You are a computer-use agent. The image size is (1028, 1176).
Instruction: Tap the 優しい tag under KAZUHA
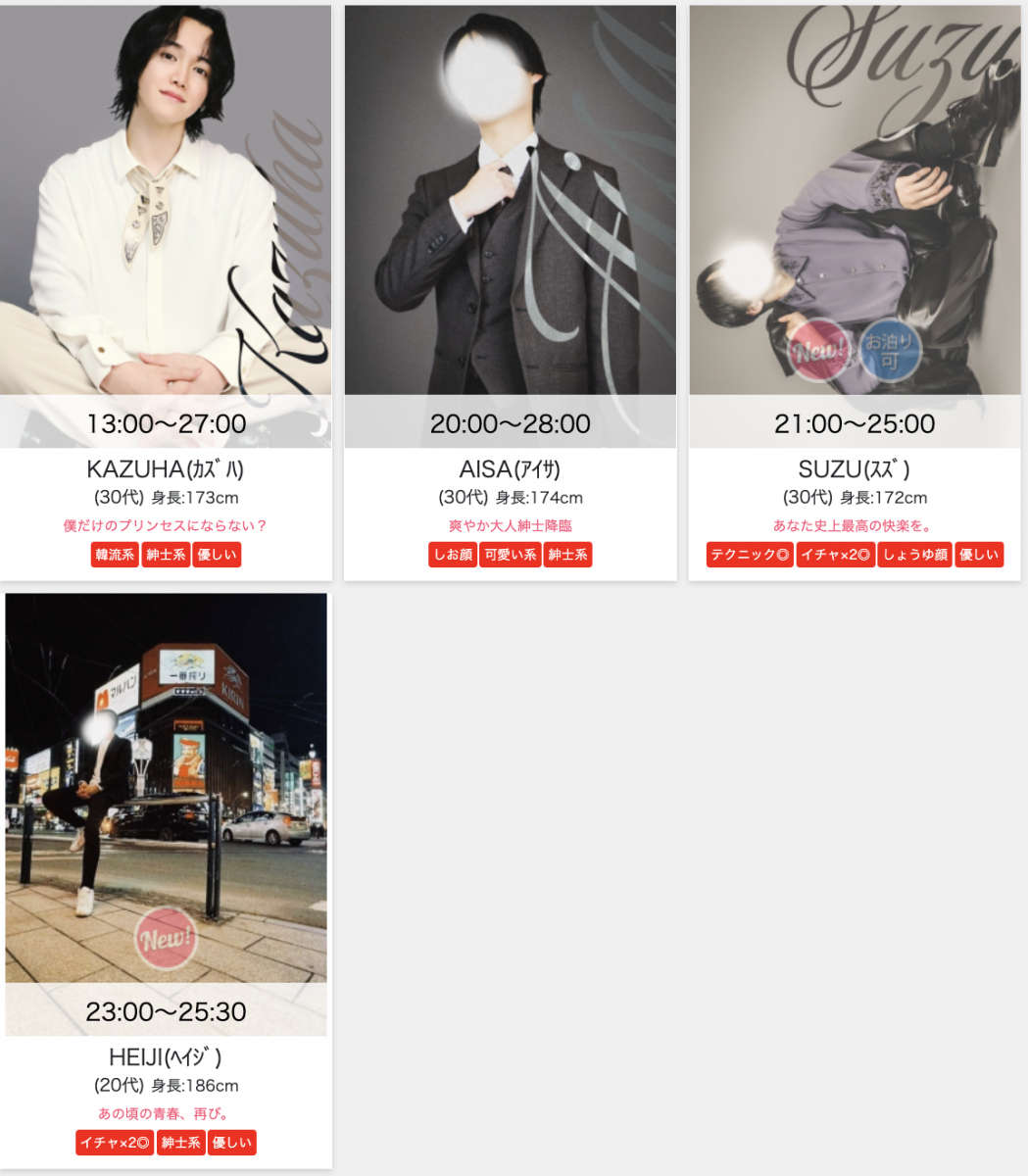[x=217, y=555]
